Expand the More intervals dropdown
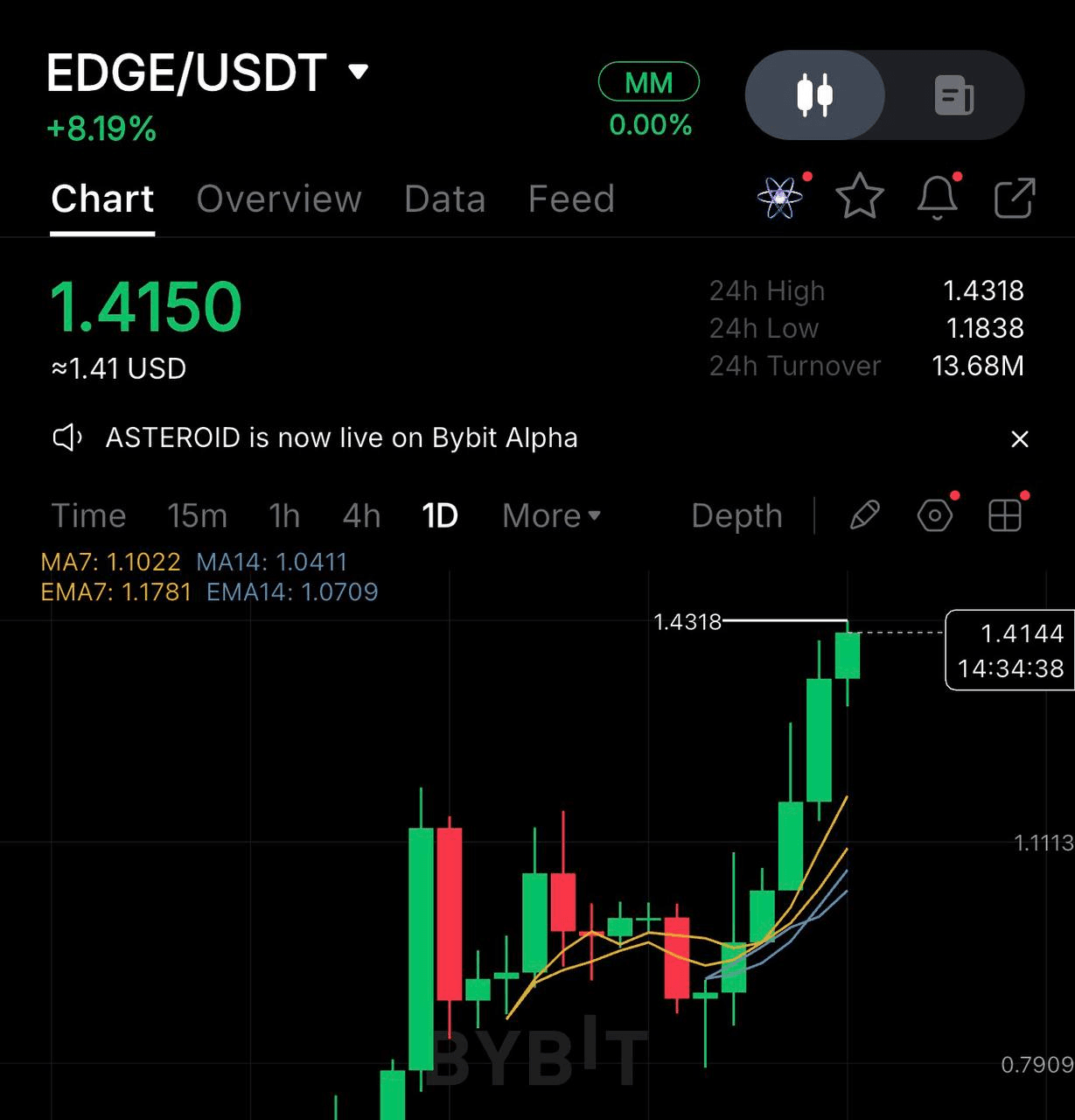Viewport: 1075px width, 1120px height. (551, 516)
